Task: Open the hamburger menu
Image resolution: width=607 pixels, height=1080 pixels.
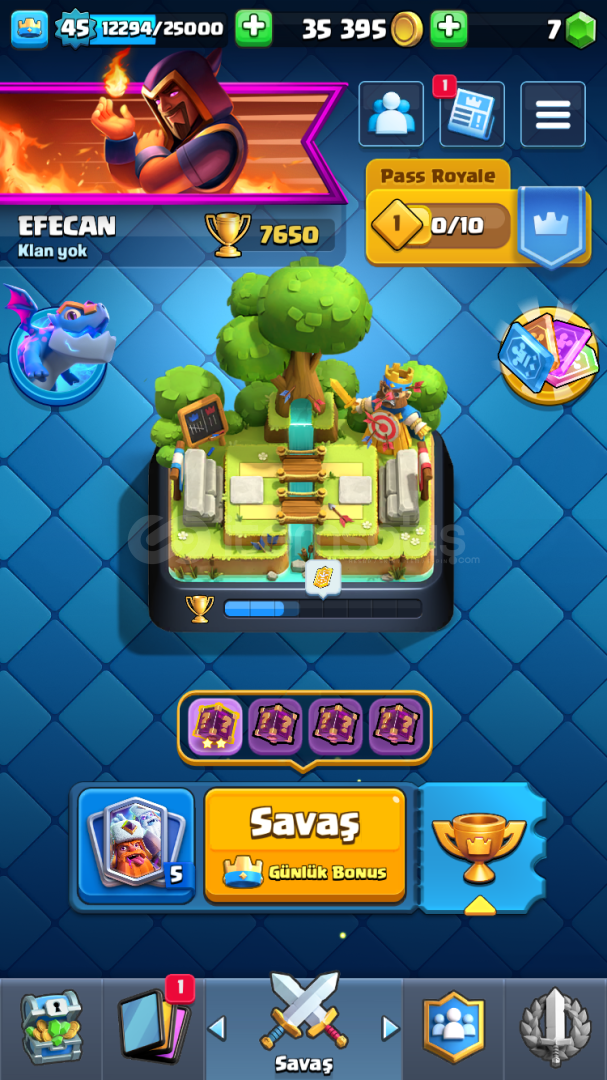Action: point(553,114)
